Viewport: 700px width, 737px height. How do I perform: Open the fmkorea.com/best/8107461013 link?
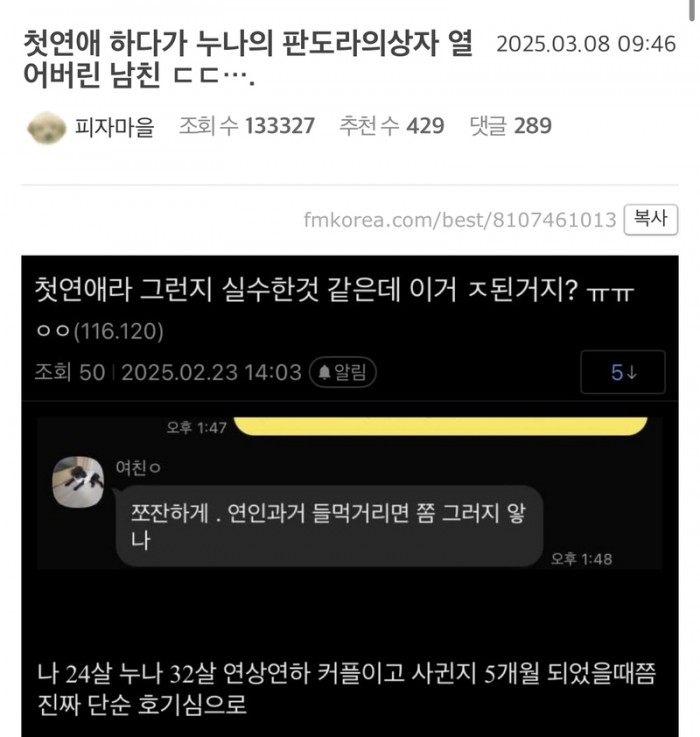459,220
